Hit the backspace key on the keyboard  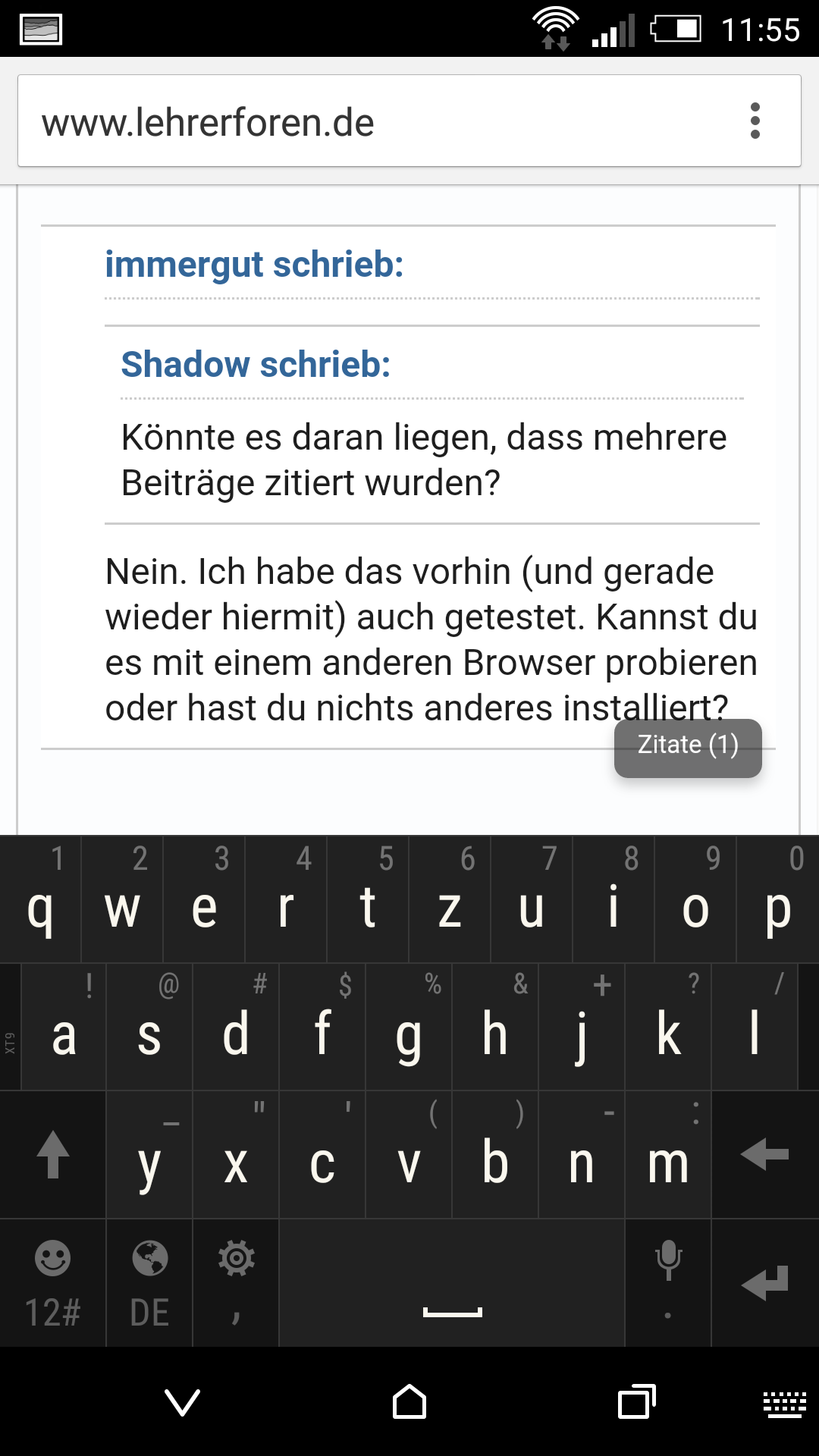[x=764, y=1155]
